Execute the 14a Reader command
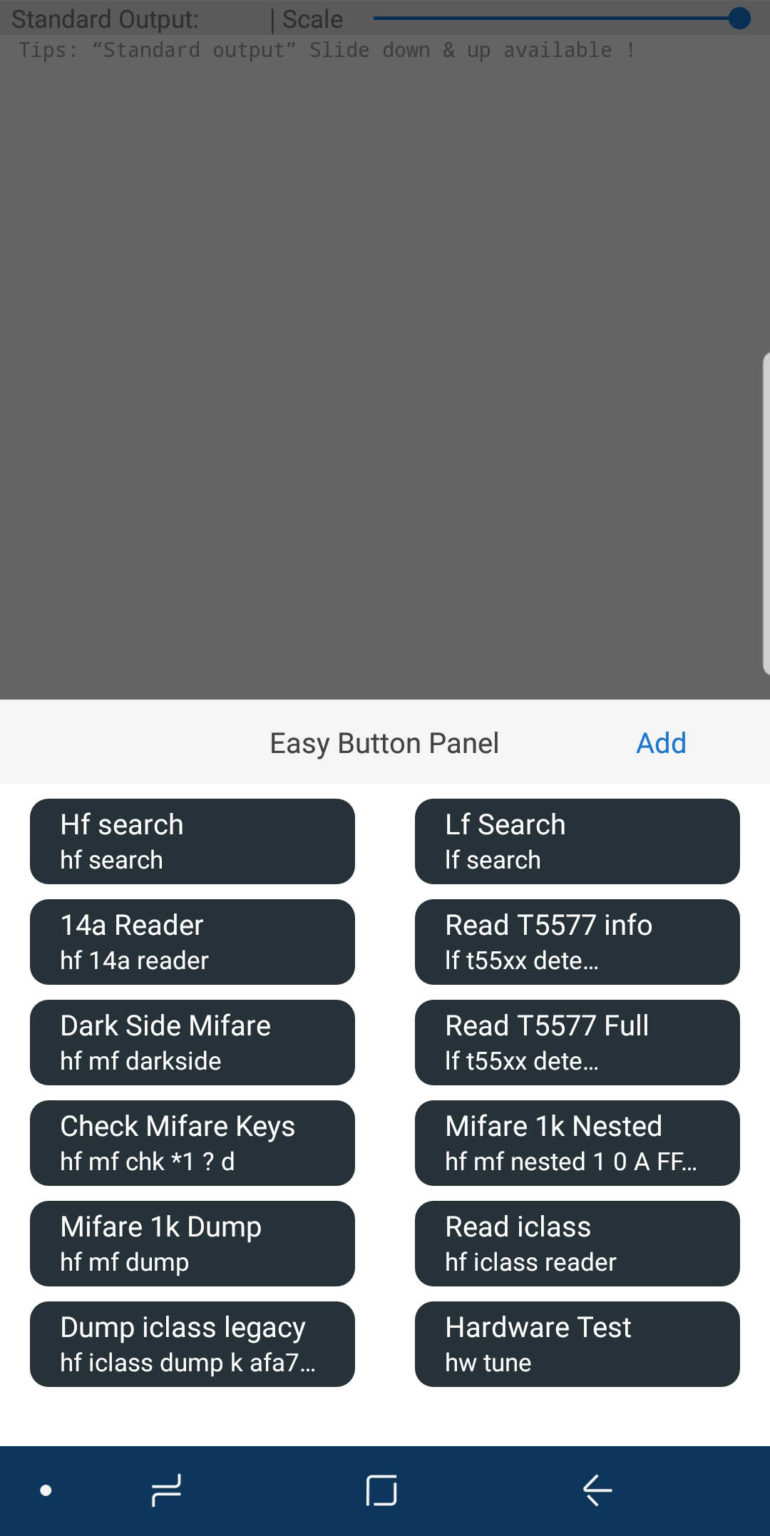This screenshot has width=770, height=1536. (192, 941)
